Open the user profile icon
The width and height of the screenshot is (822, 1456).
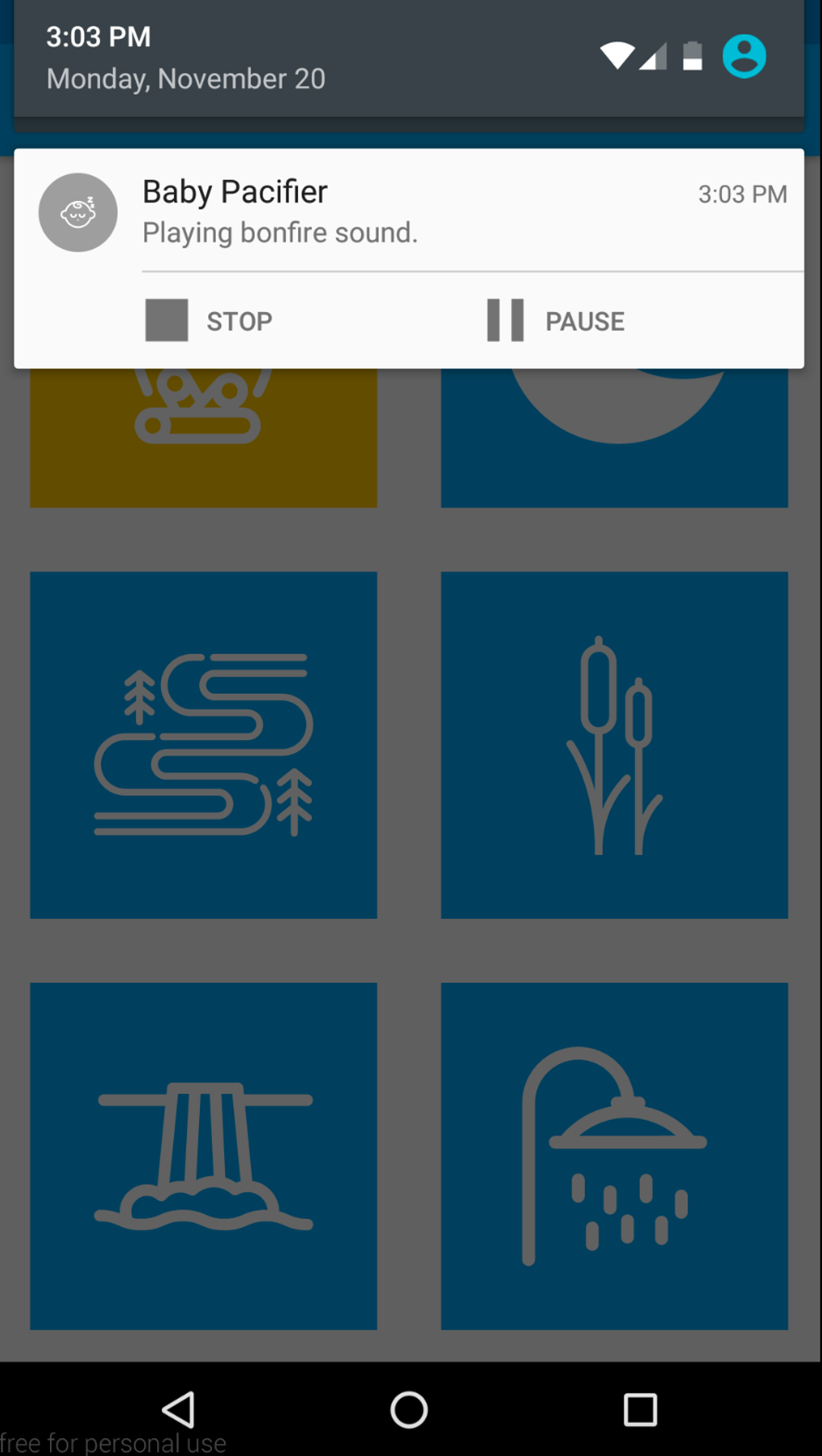point(743,56)
